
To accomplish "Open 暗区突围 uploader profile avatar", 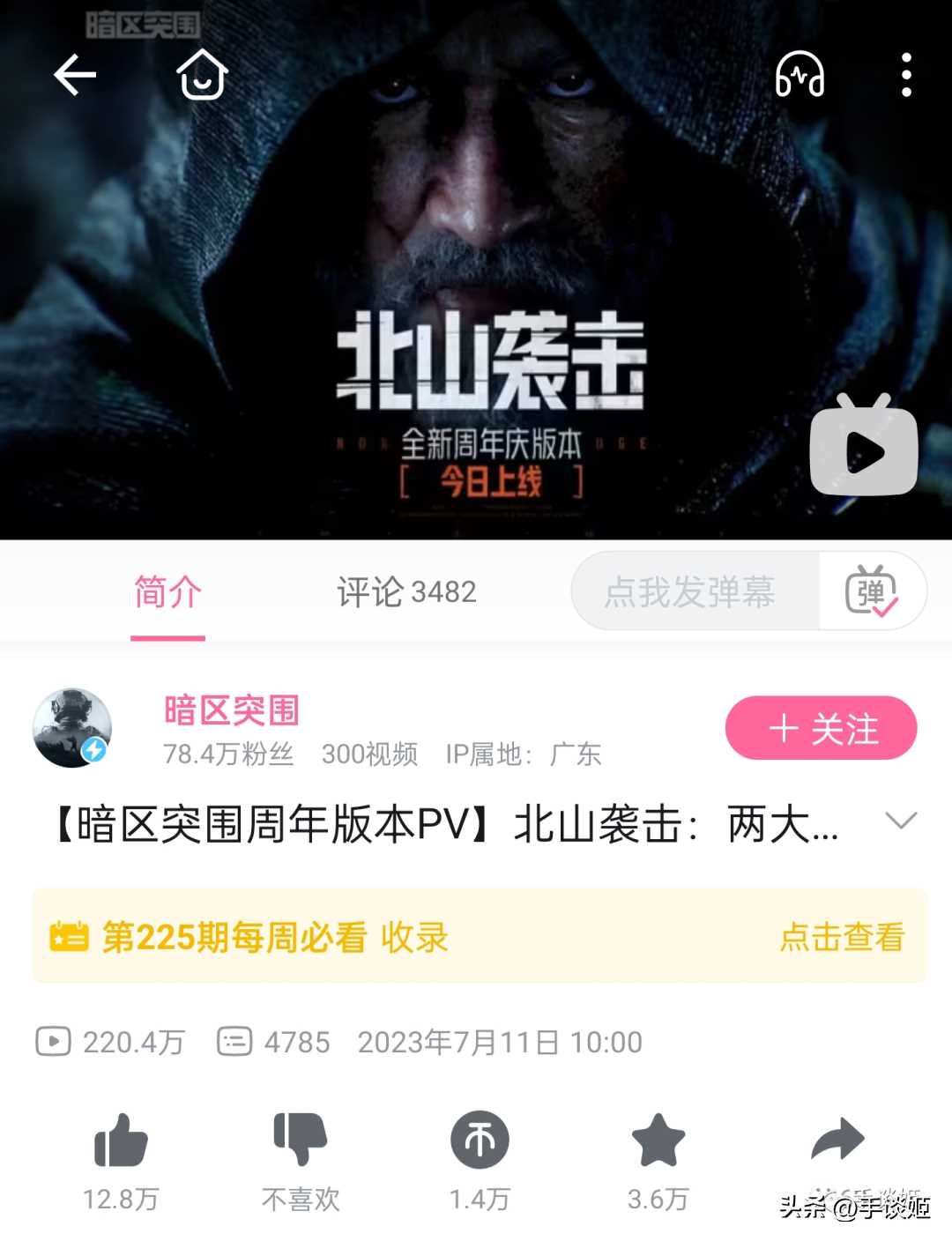I will [x=72, y=728].
